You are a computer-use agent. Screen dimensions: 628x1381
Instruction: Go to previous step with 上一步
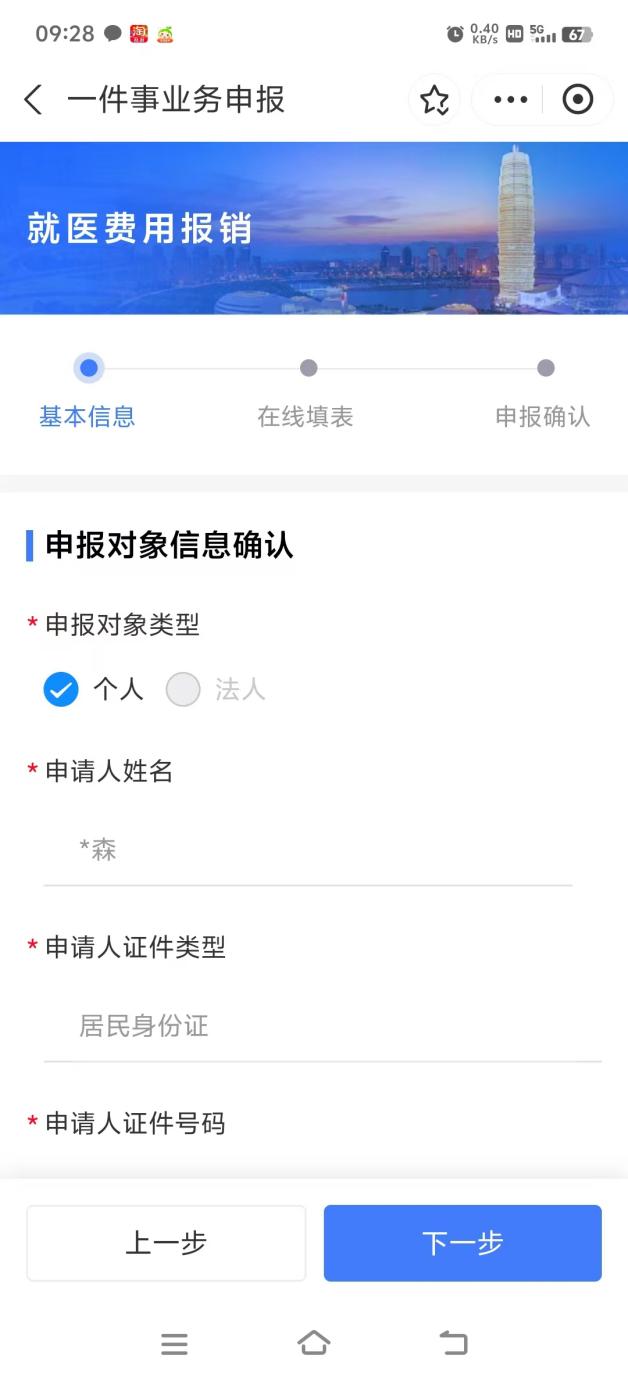[x=166, y=1243]
